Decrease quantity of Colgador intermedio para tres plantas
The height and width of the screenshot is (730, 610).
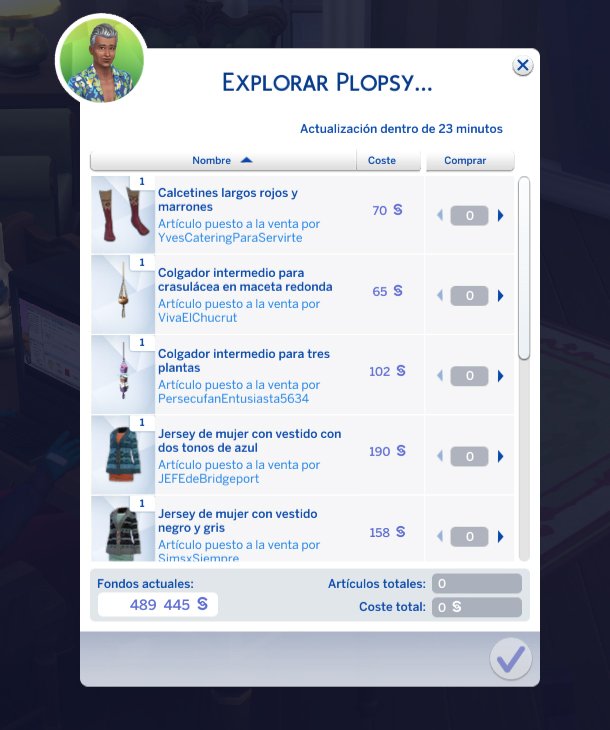tap(439, 376)
